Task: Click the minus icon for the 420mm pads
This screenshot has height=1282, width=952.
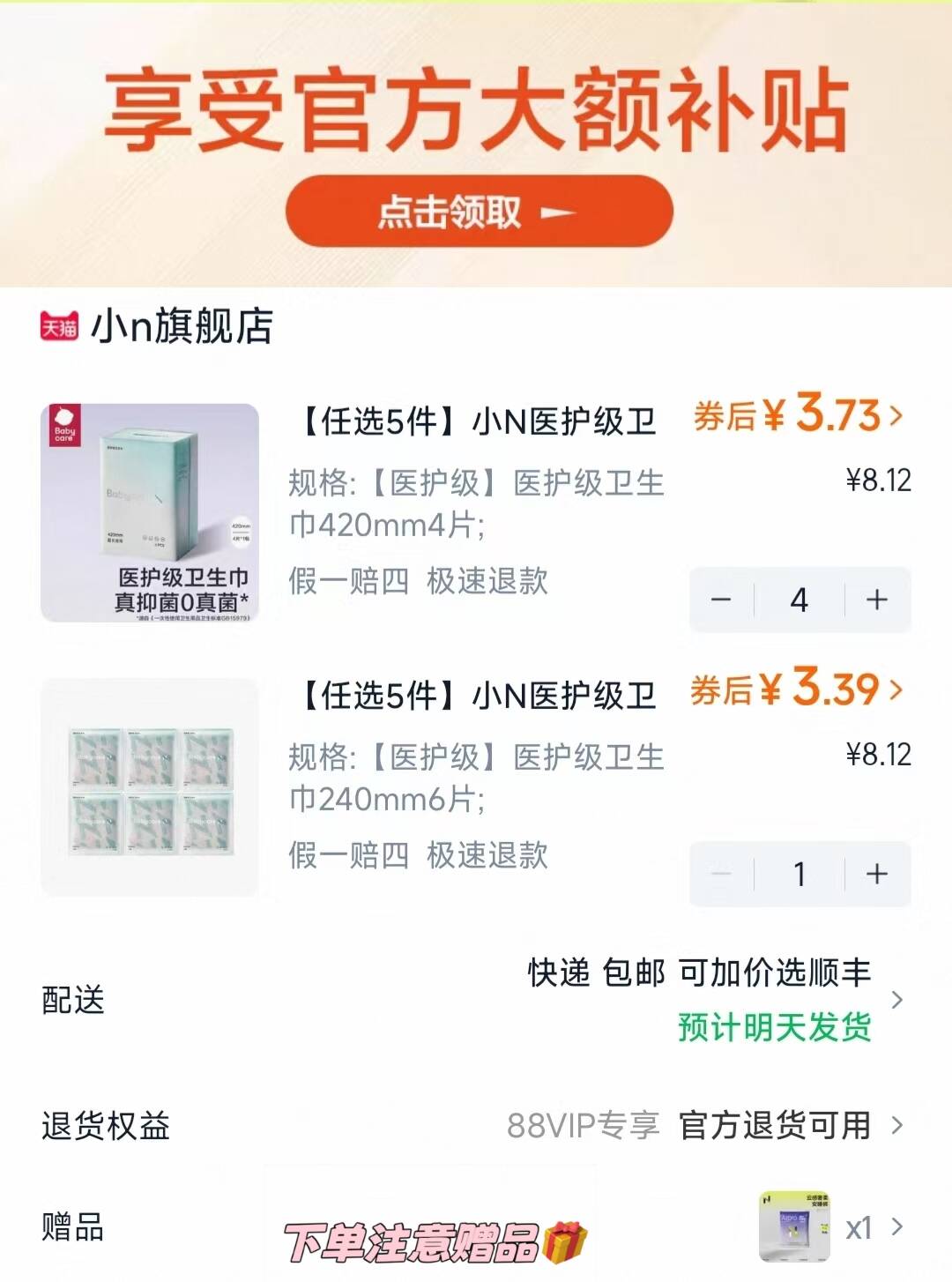Action: point(721,600)
